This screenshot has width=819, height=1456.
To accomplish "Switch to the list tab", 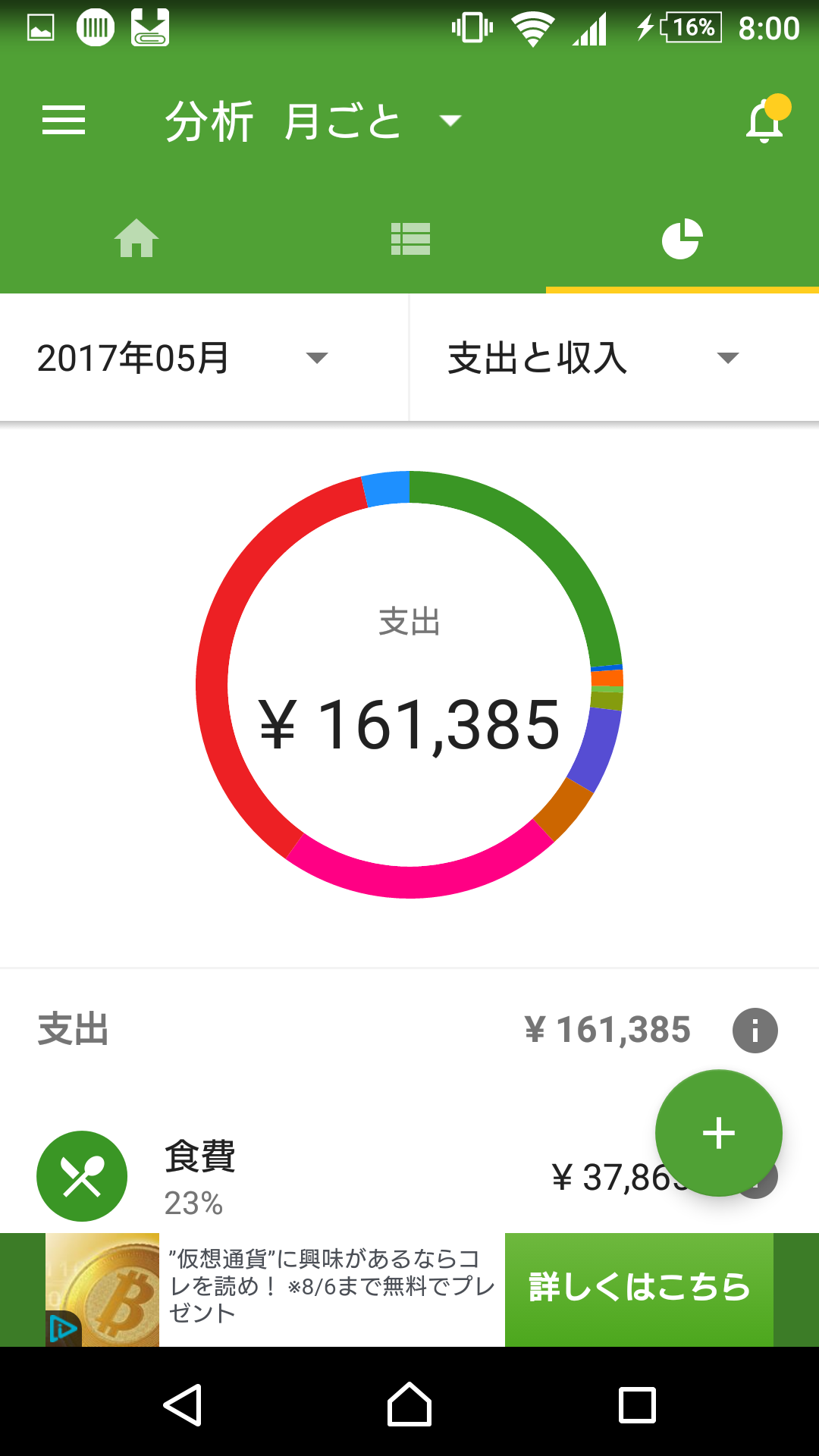I will (x=410, y=239).
